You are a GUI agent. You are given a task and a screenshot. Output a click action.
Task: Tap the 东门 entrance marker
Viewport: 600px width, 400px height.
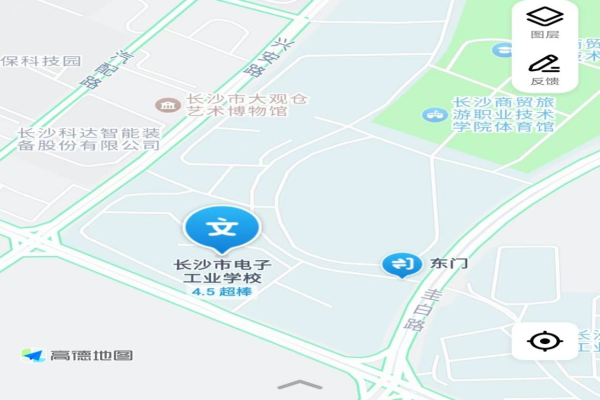[x=399, y=264]
